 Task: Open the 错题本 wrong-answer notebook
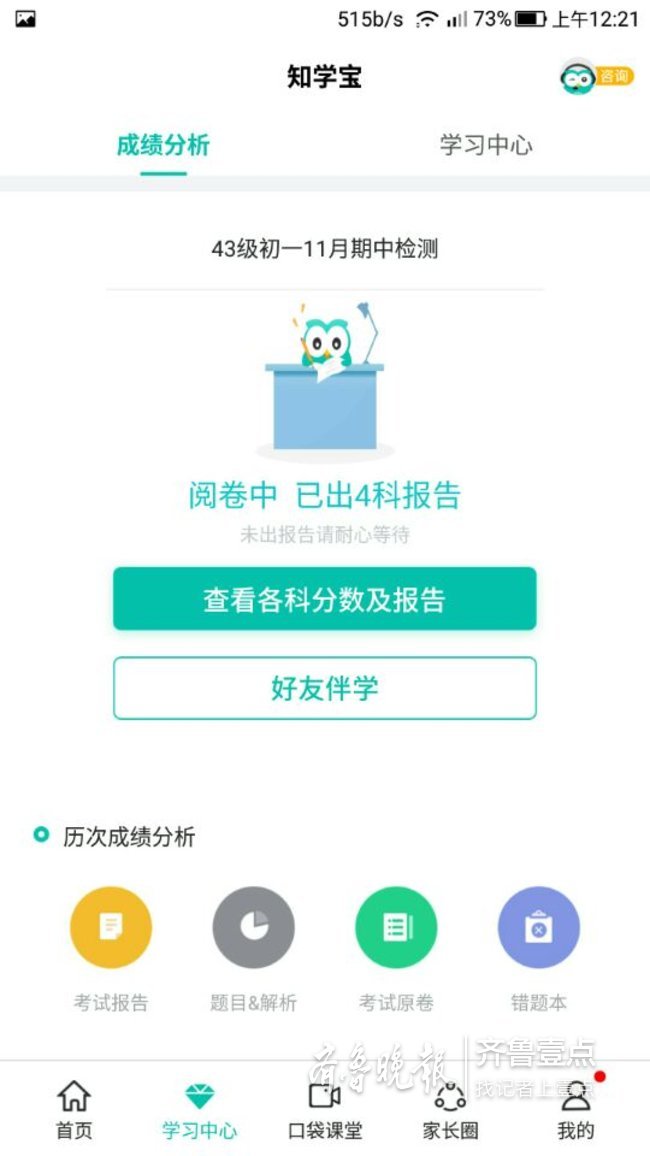tap(539, 928)
